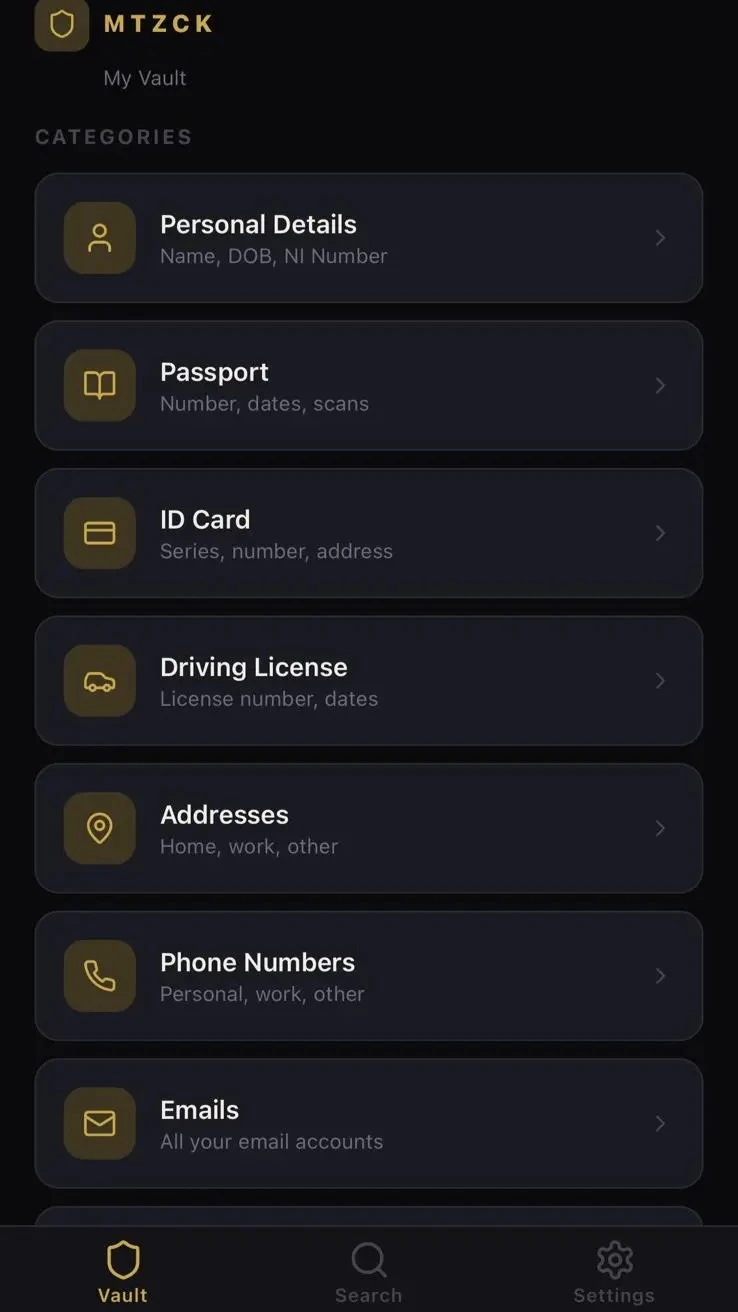Expand the Addresses chevron arrow
The width and height of the screenshot is (738, 1312).
pos(660,828)
